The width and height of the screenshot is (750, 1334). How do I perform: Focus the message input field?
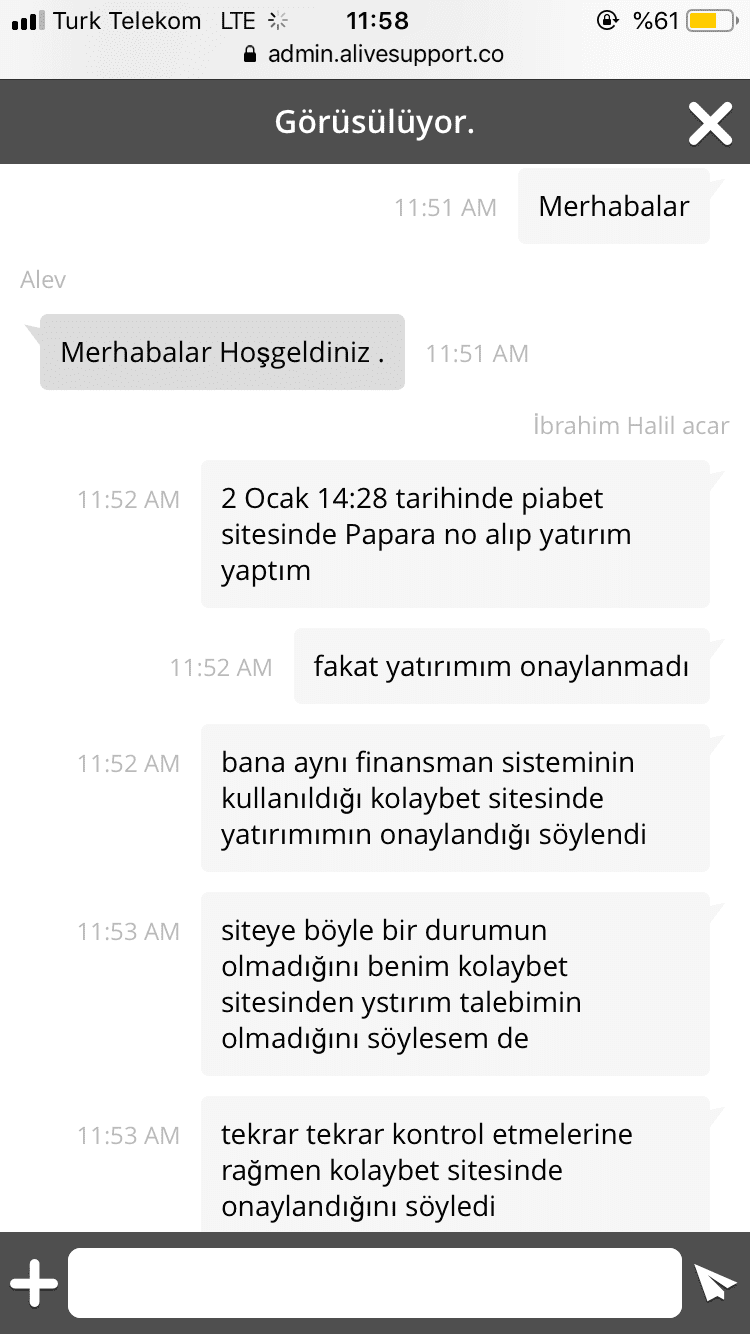click(375, 1283)
